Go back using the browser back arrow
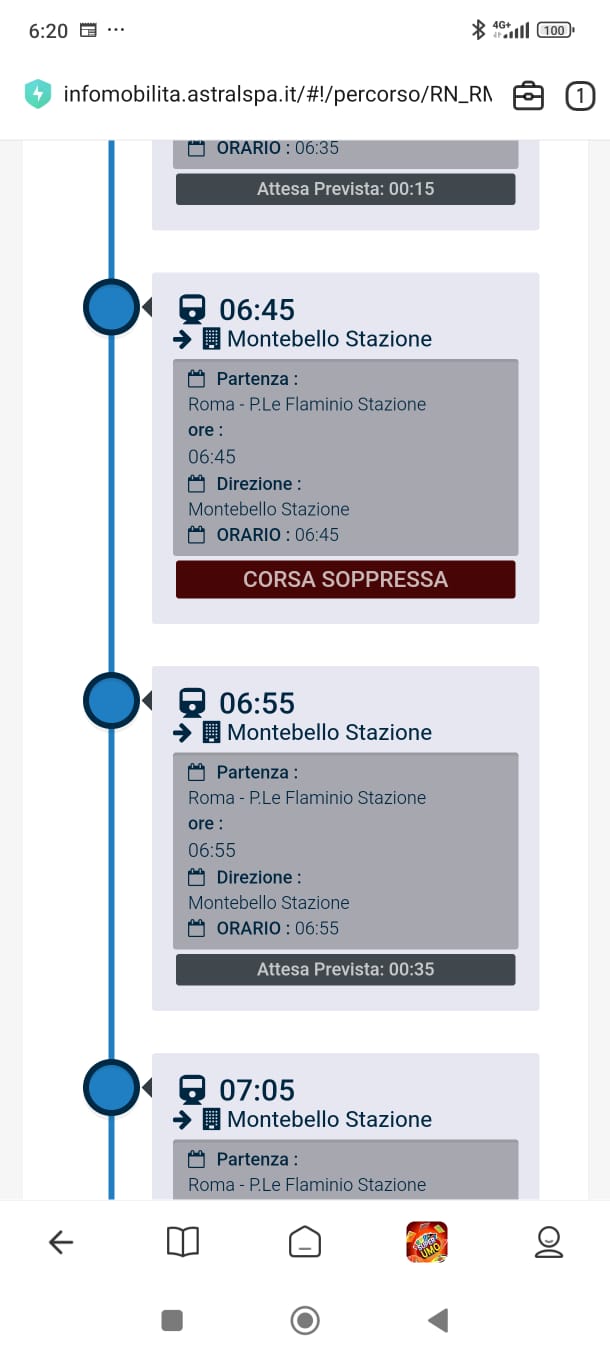610x1356 pixels. [61, 1242]
